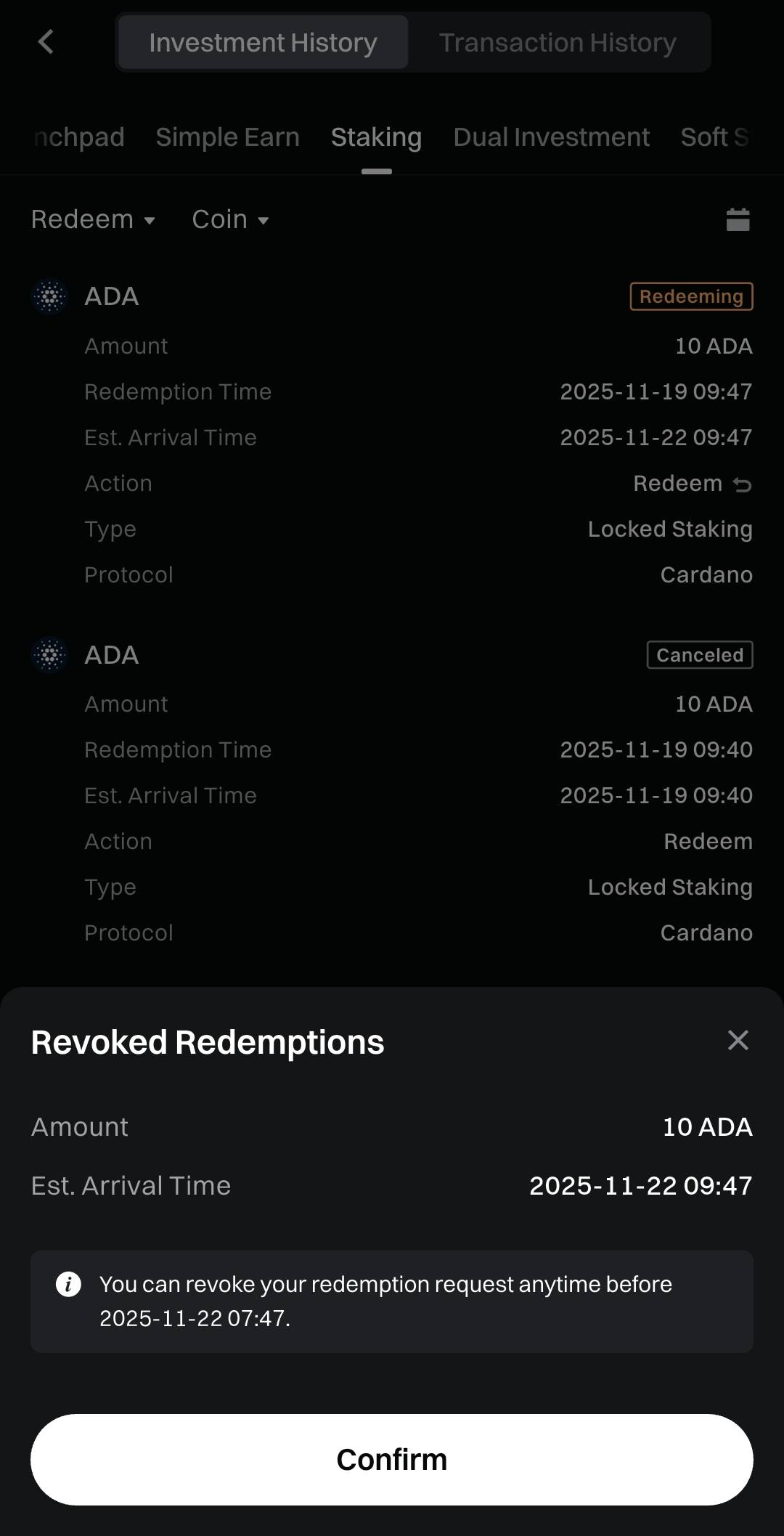The height and width of the screenshot is (1536, 784).
Task: Confirm the revoked redemption
Action: [391, 1459]
